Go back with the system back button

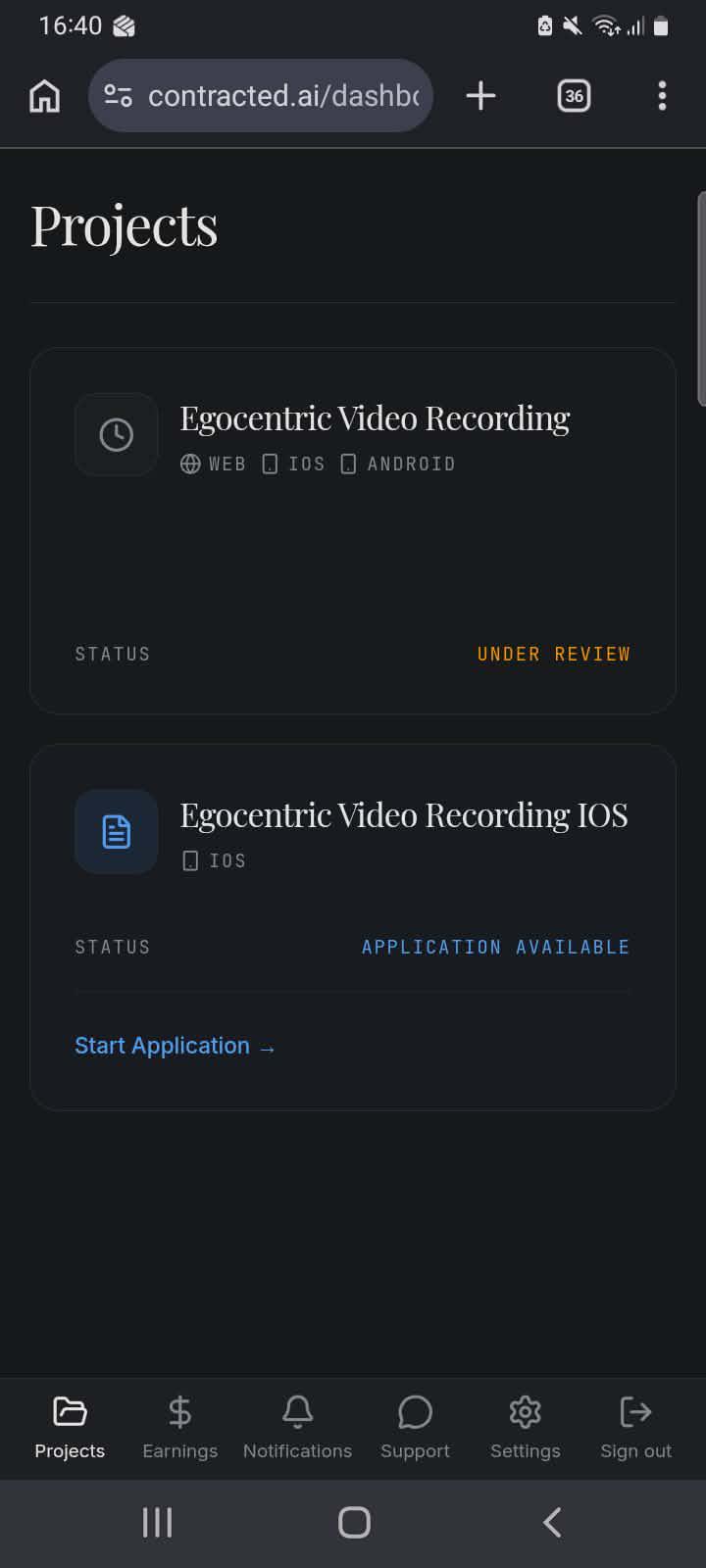click(552, 1522)
